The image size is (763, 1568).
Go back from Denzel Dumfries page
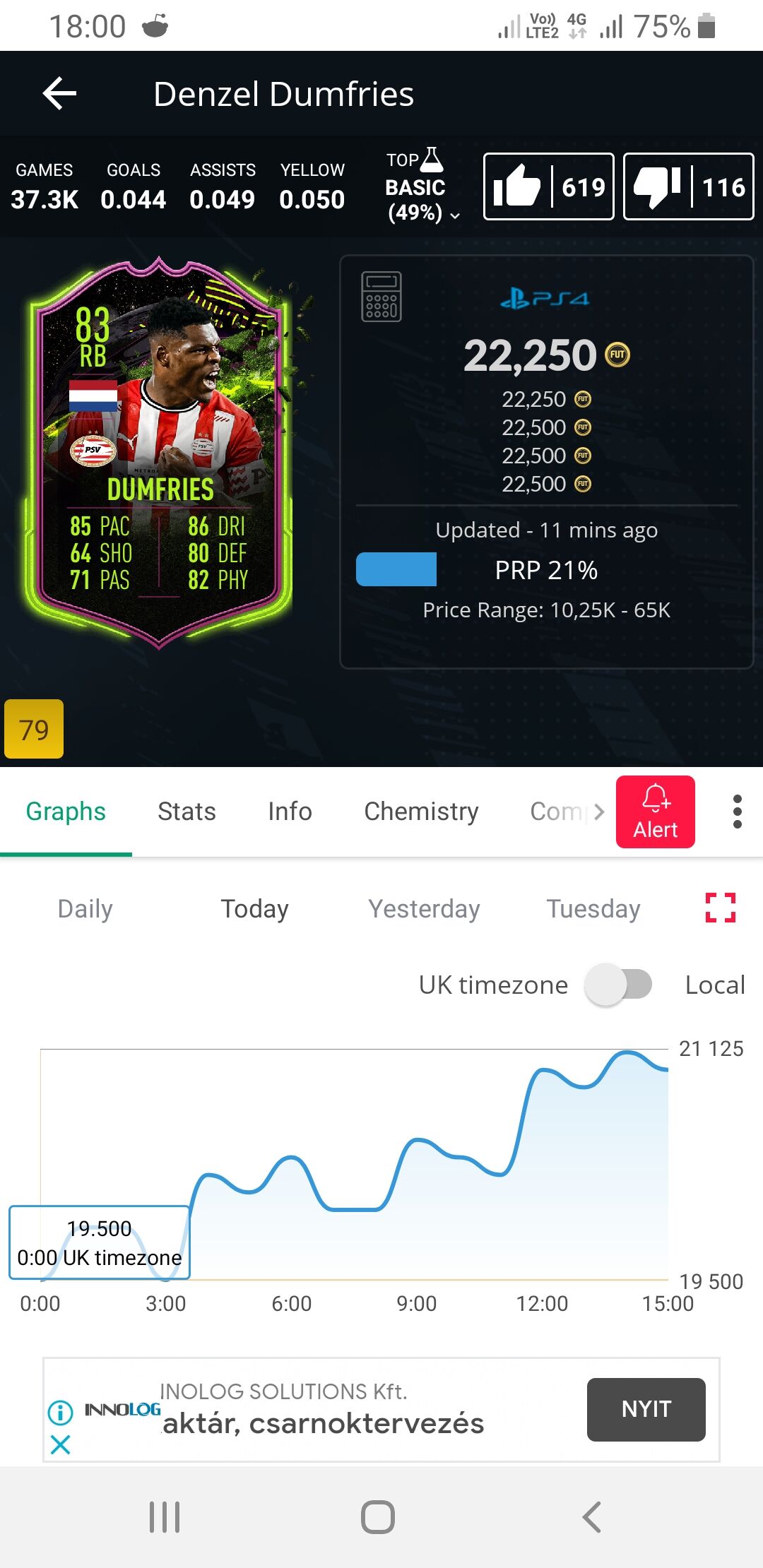[x=59, y=94]
